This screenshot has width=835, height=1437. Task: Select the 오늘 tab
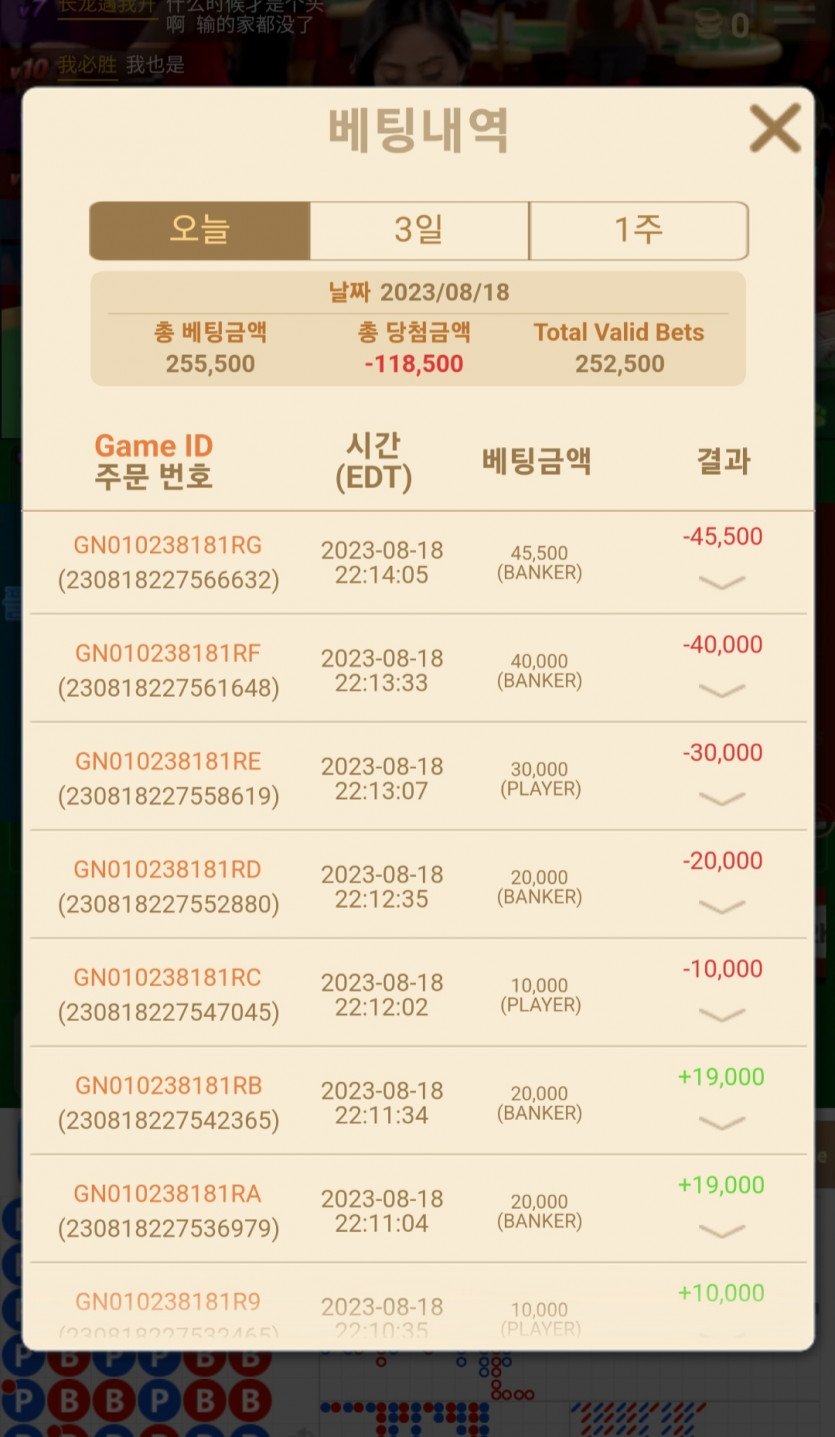tap(200, 231)
